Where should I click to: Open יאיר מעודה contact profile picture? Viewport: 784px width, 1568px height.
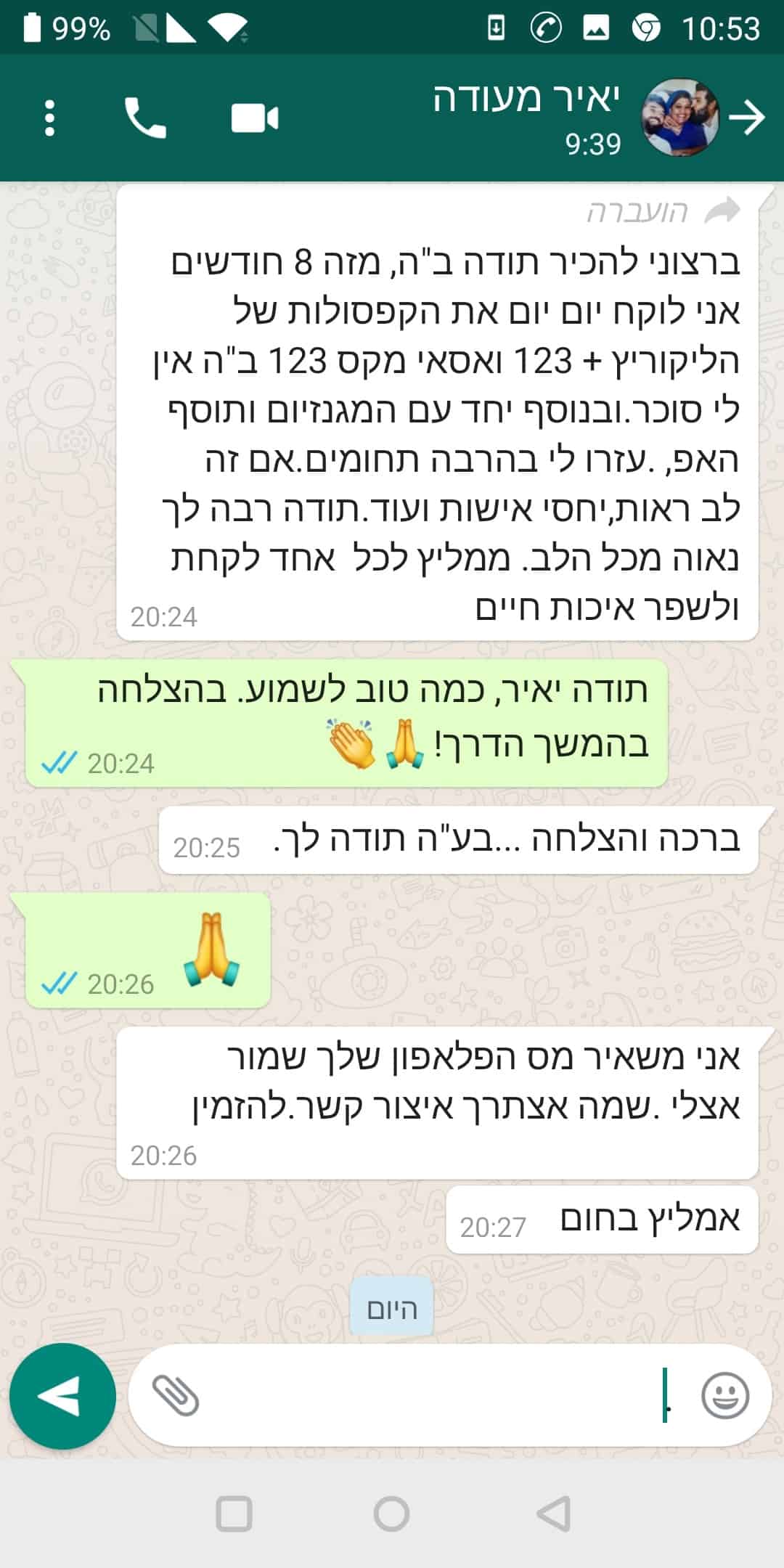(681, 118)
